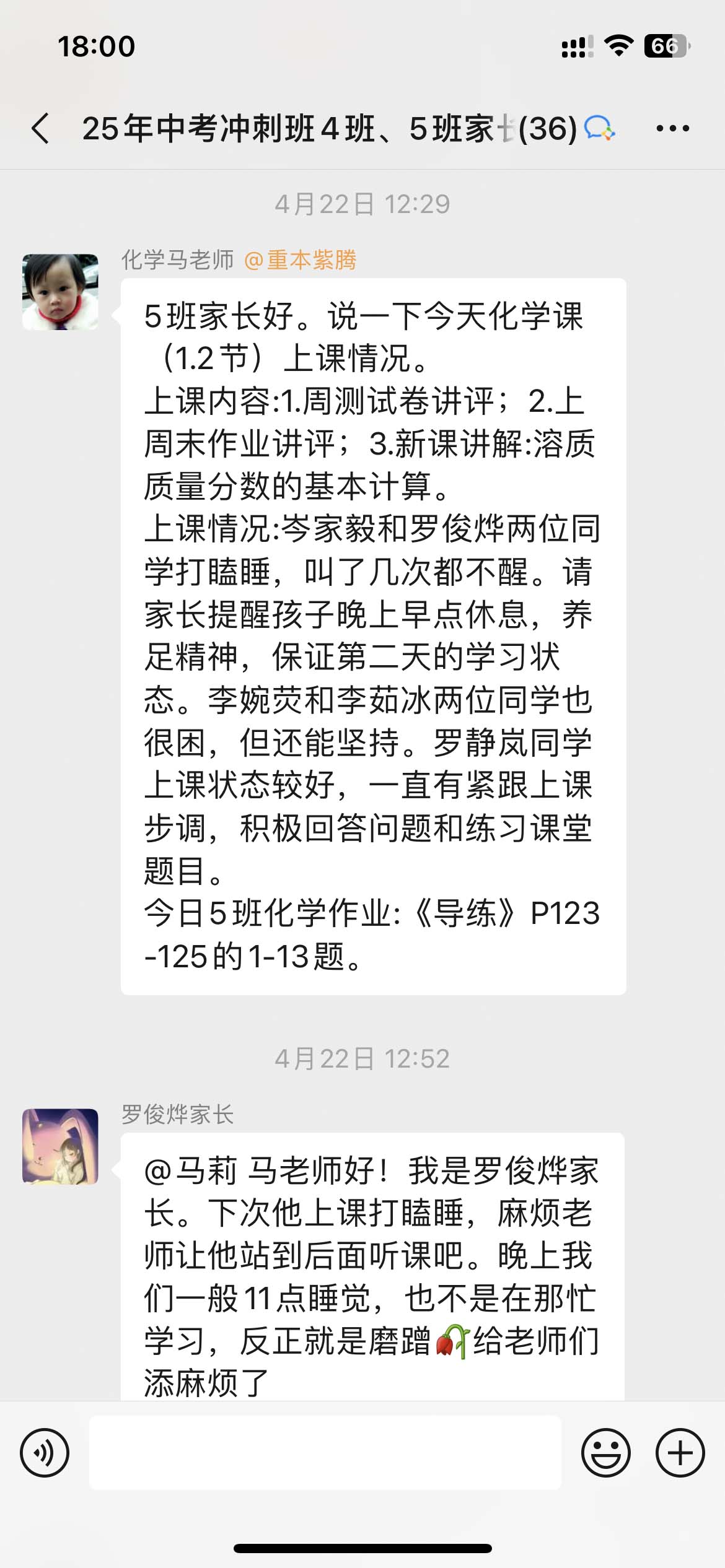Viewport: 725px width, 1568px height.
Task: Open the group chat overflow menu
Action: tap(673, 129)
